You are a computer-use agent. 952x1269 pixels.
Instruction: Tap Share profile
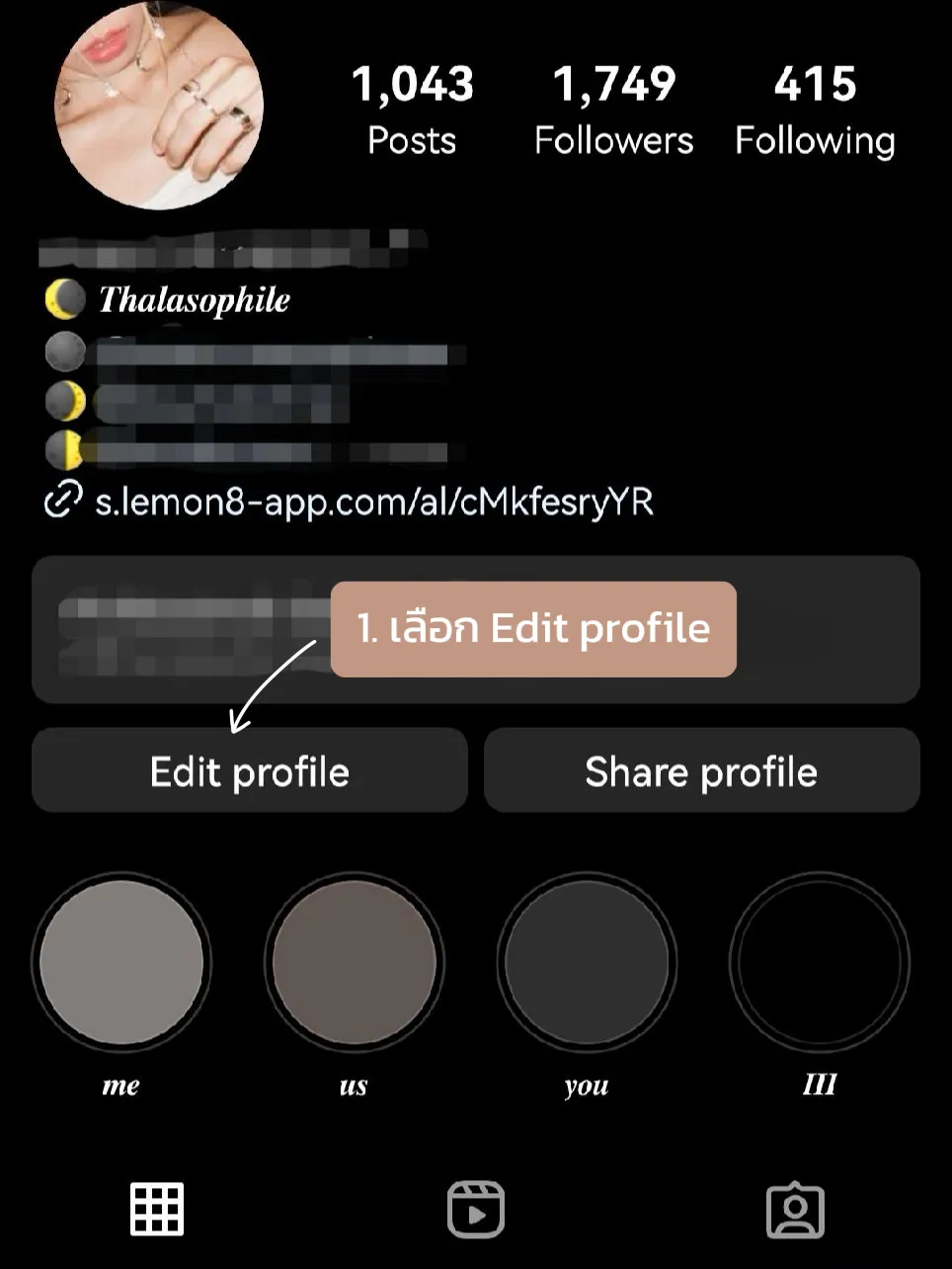click(701, 770)
